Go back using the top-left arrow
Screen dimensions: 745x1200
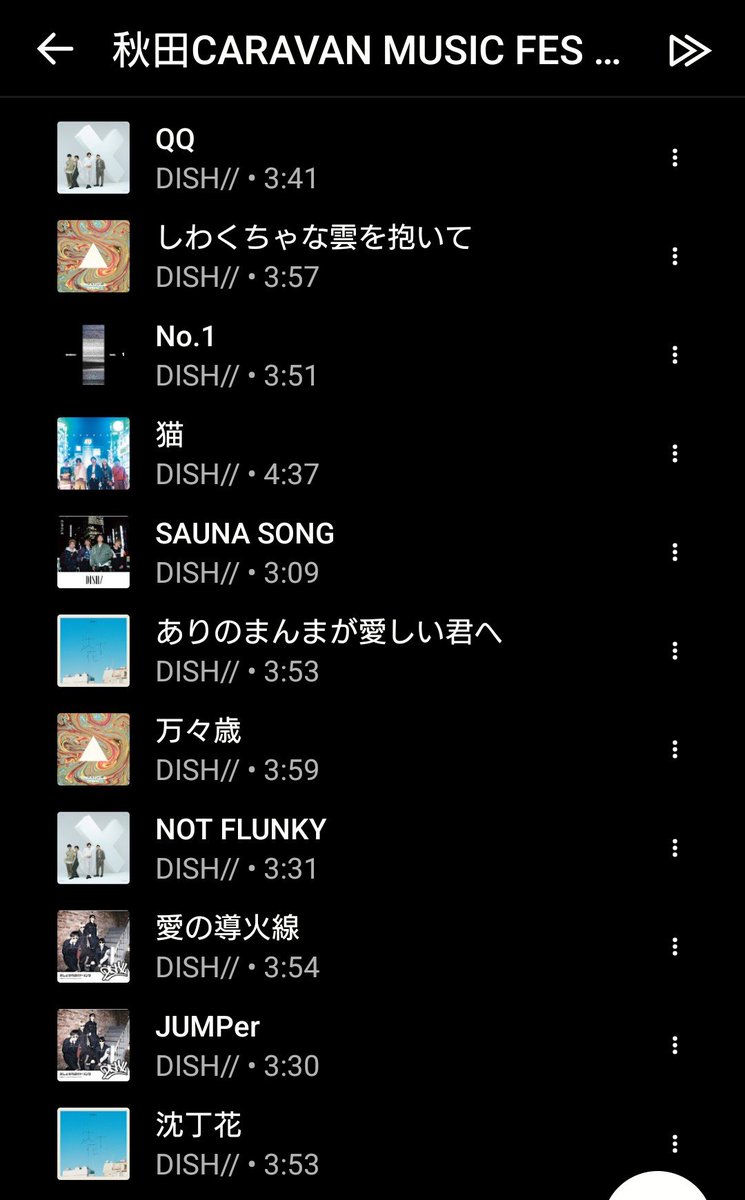pos(55,50)
